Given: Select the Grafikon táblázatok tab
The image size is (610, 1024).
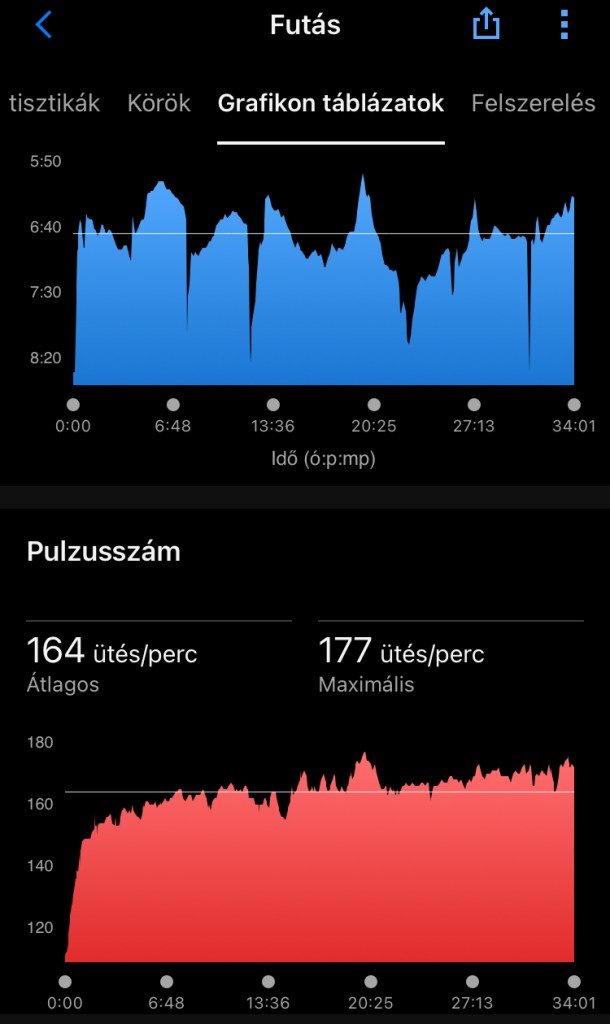Looking at the screenshot, I should [331, 103].
